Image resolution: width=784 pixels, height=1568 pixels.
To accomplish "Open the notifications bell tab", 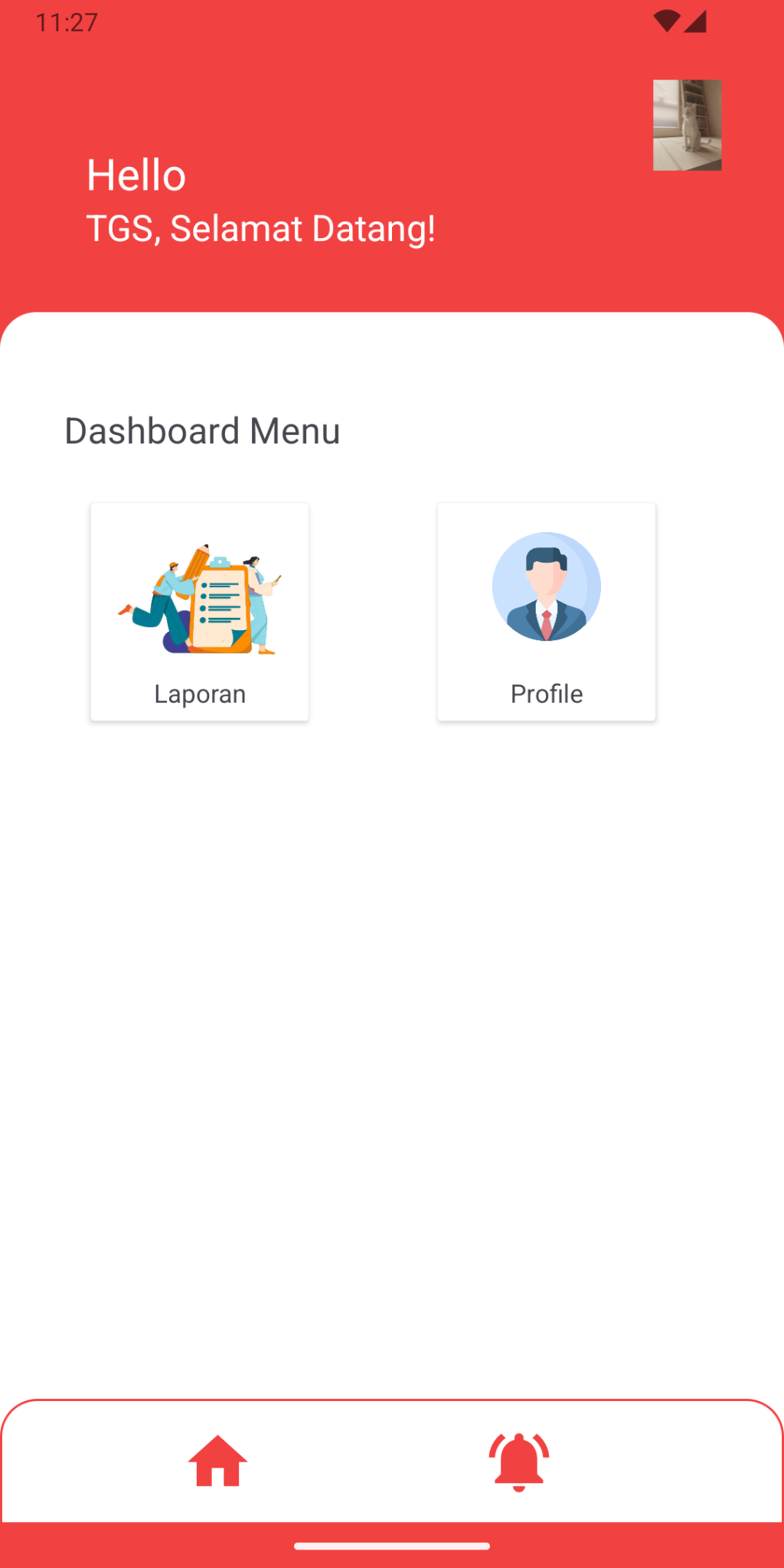I will 518,1461.
